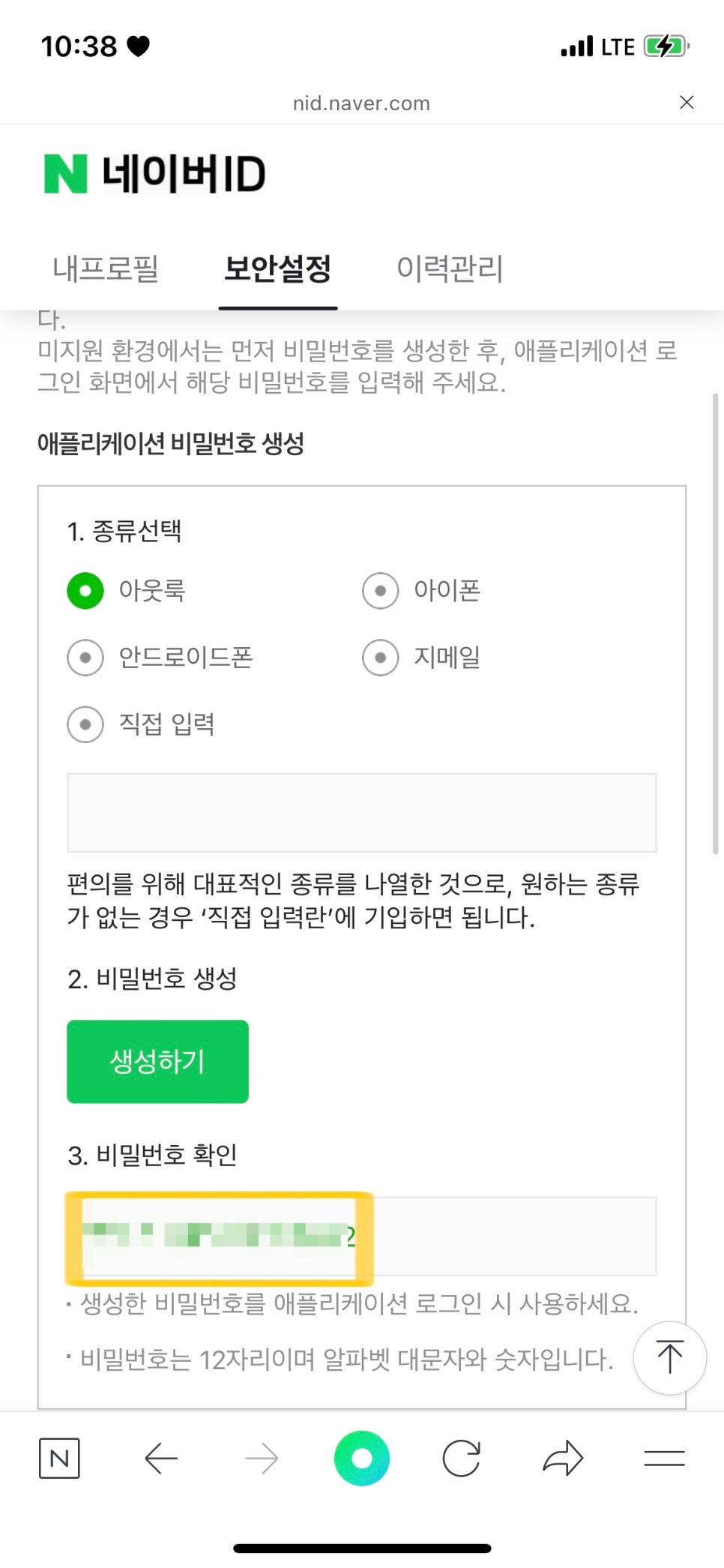
Task: Tap the green circle search button
Action: (x=362, y=1459)
